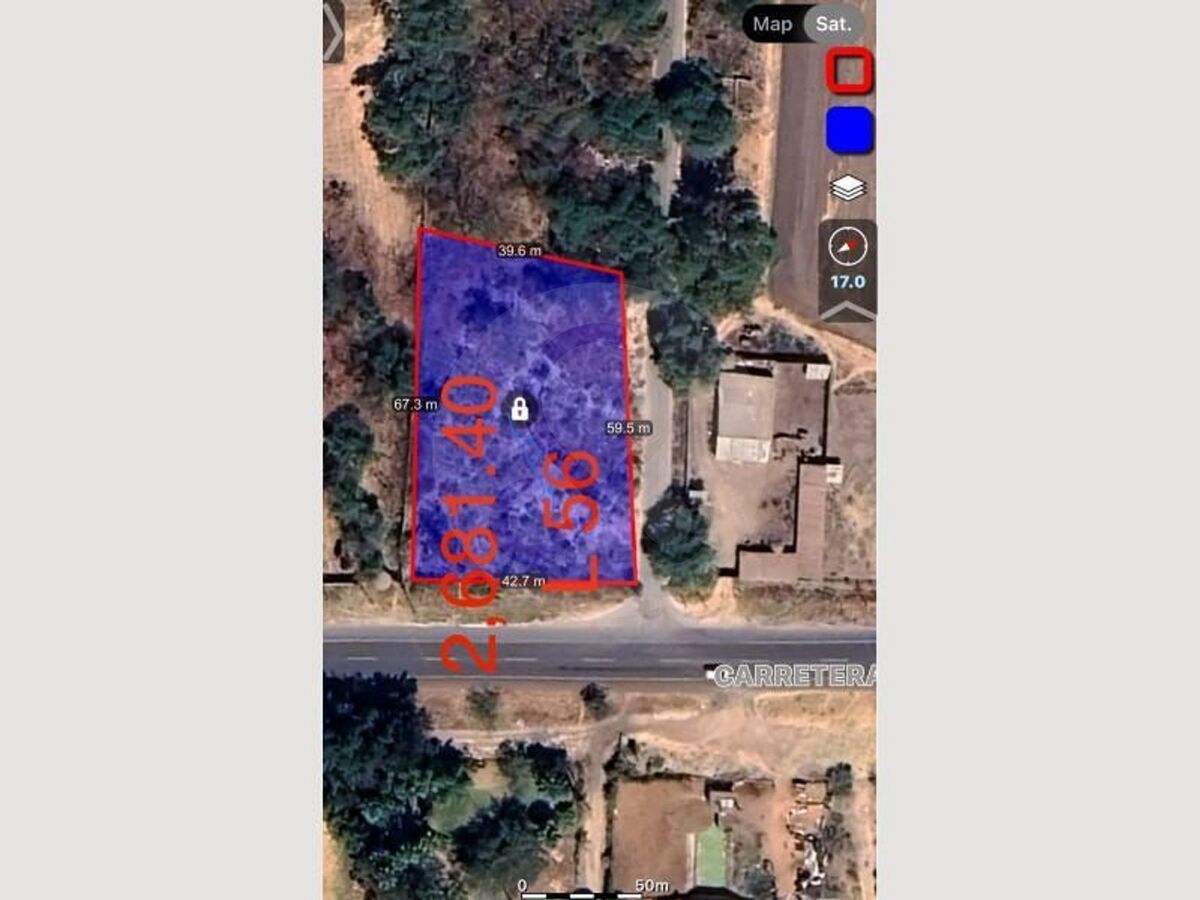Open the red outline color option
The width and height of the screenshot is (1200, 900).
pos(849,71)
